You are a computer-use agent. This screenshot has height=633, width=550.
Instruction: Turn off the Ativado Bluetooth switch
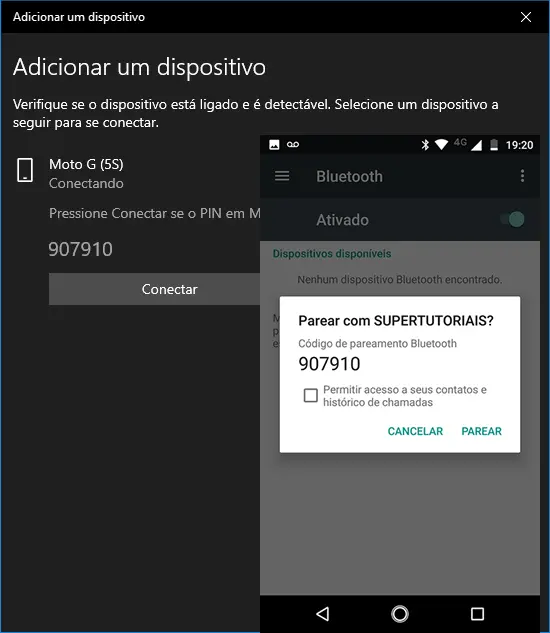[513, 220]
